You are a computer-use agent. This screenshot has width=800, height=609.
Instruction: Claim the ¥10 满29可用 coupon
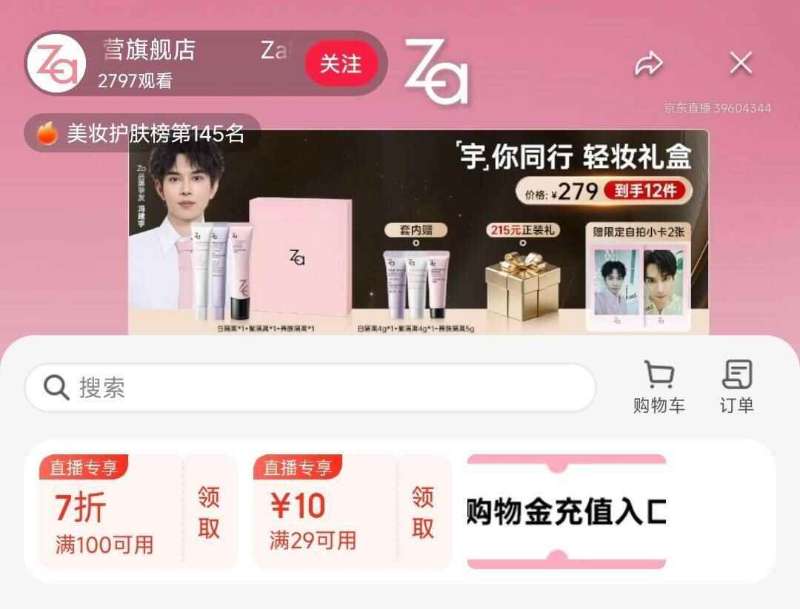click(424, 512)
